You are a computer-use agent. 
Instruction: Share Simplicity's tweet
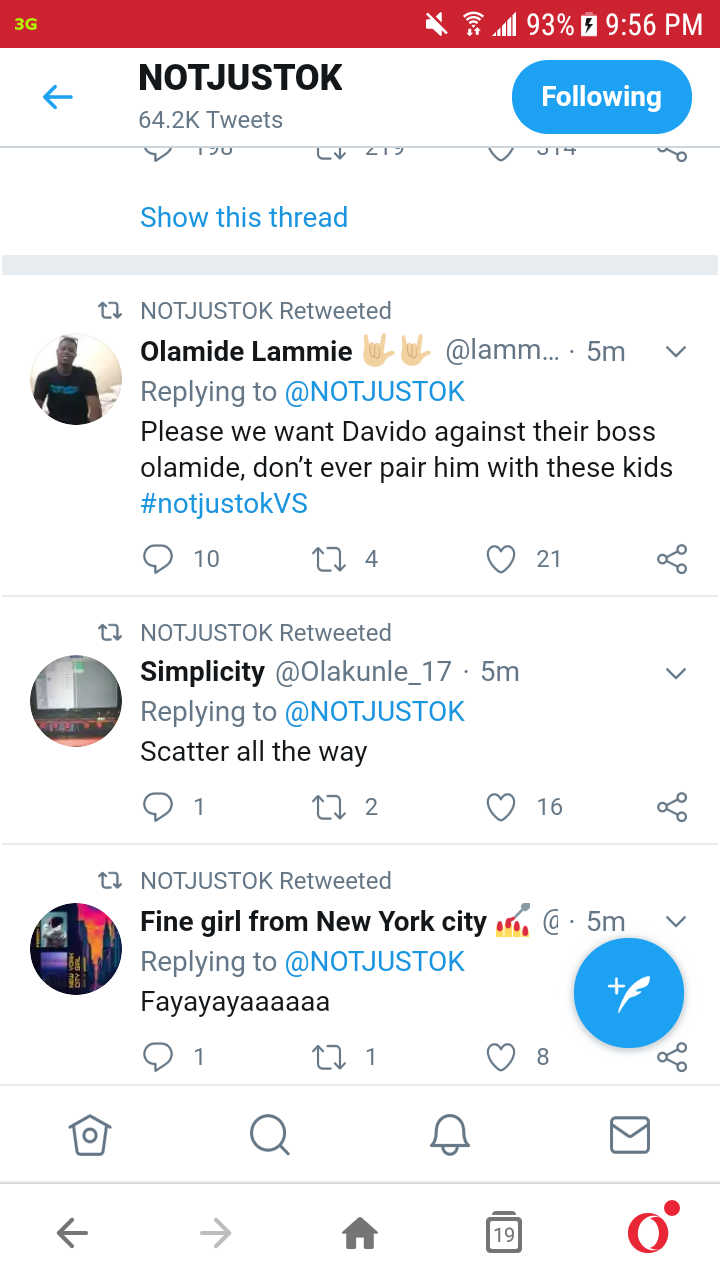tap(672, 806)
